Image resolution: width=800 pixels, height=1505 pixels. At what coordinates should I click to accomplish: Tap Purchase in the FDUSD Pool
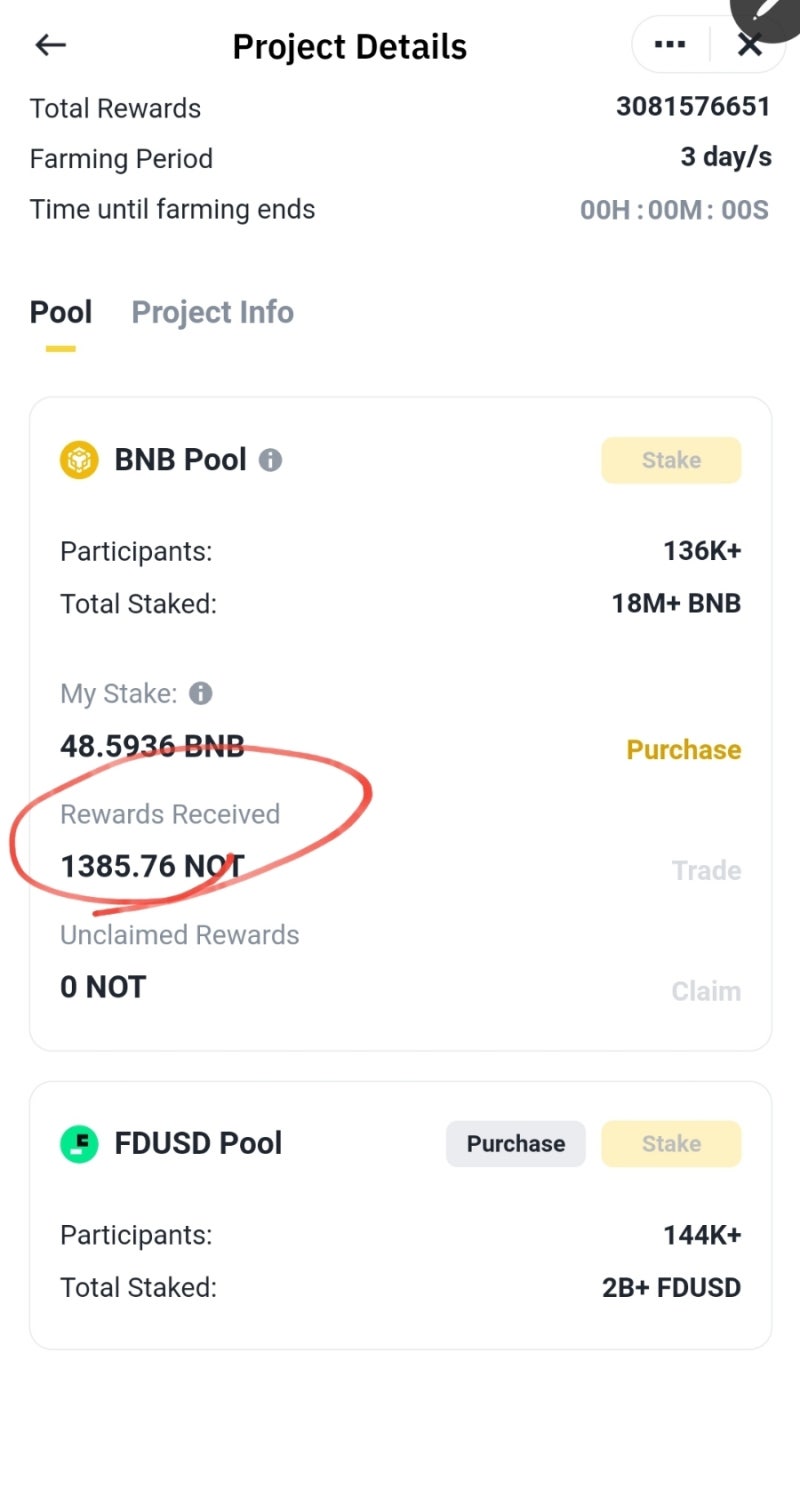[516, 1144]
